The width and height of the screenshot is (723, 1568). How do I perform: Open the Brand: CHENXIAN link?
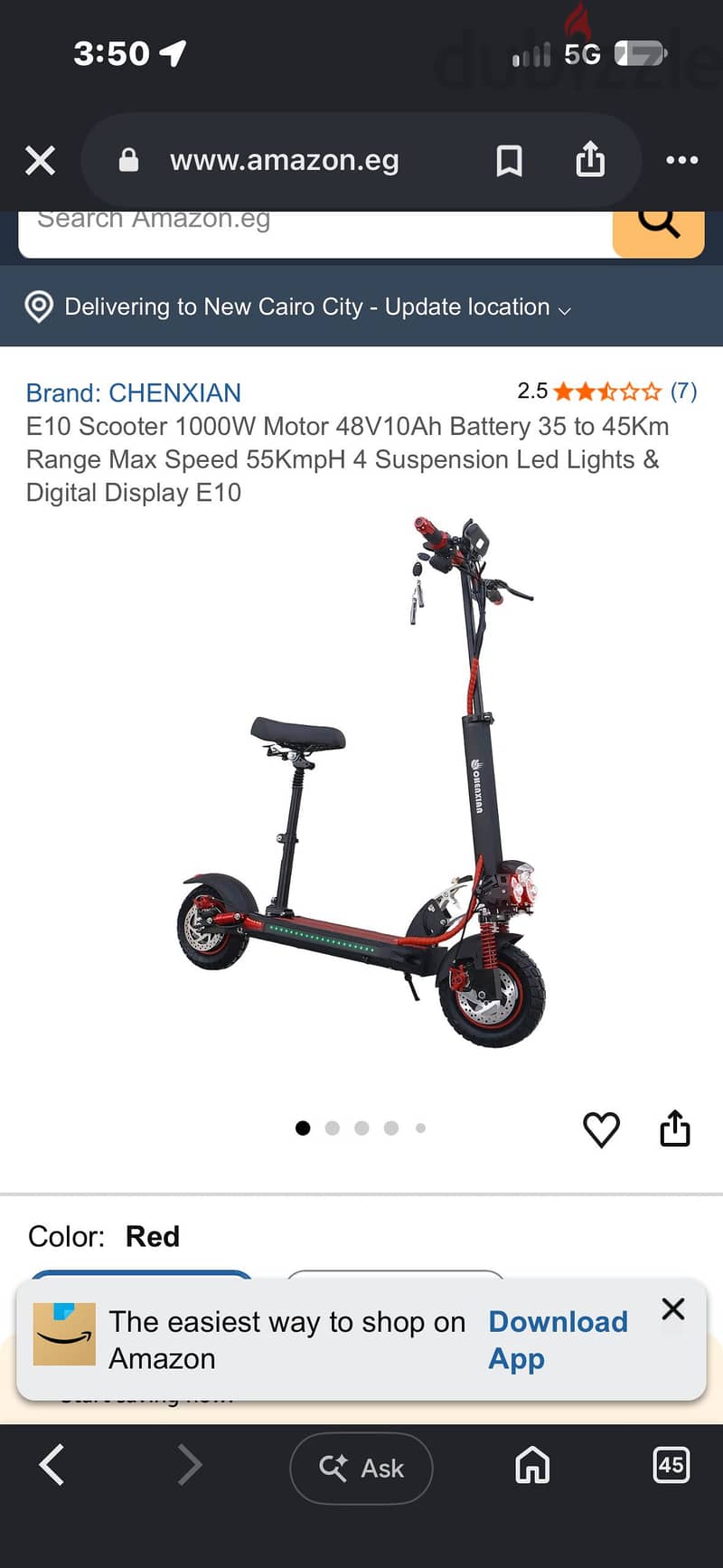click(x=134, y=393)
